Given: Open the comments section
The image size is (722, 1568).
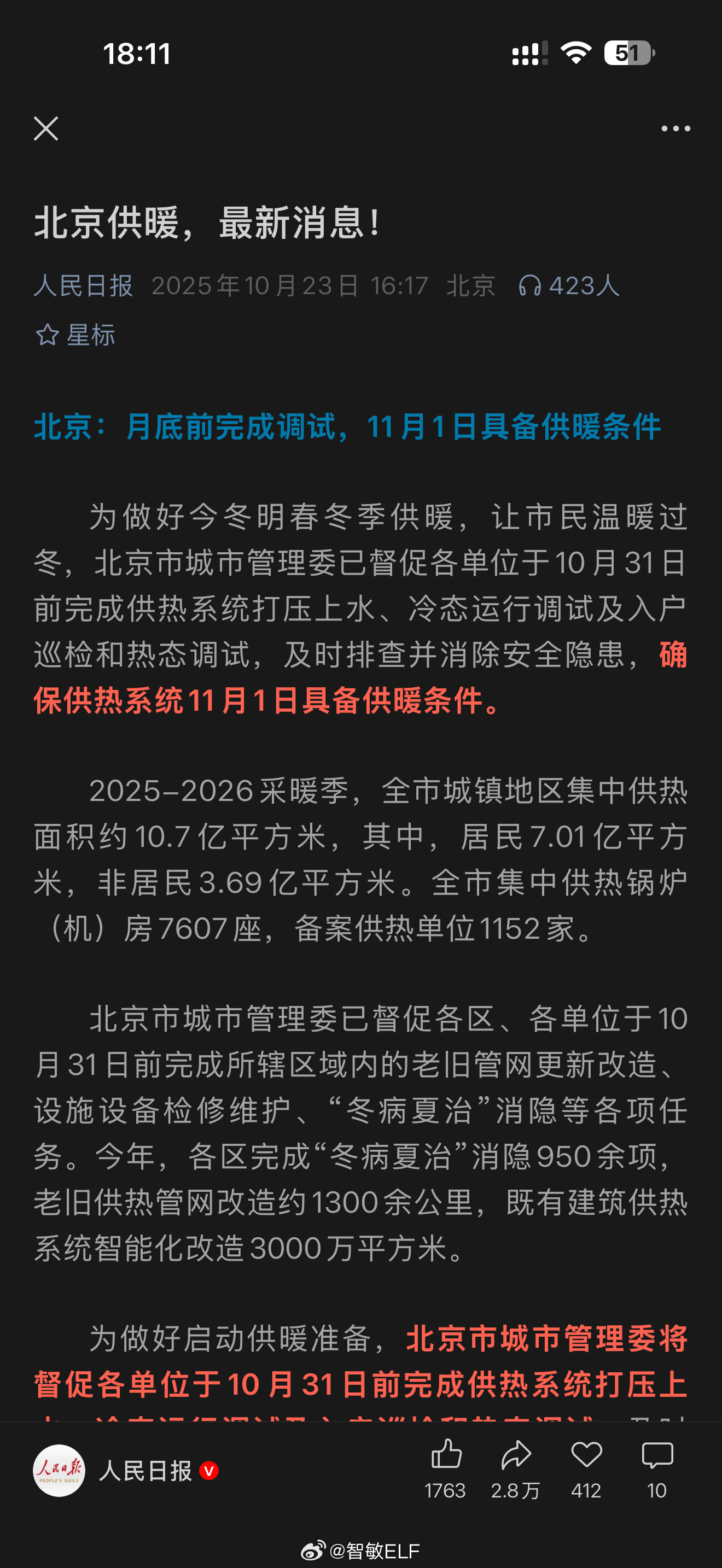Looking at the screenshot, I should [657, 1456].
